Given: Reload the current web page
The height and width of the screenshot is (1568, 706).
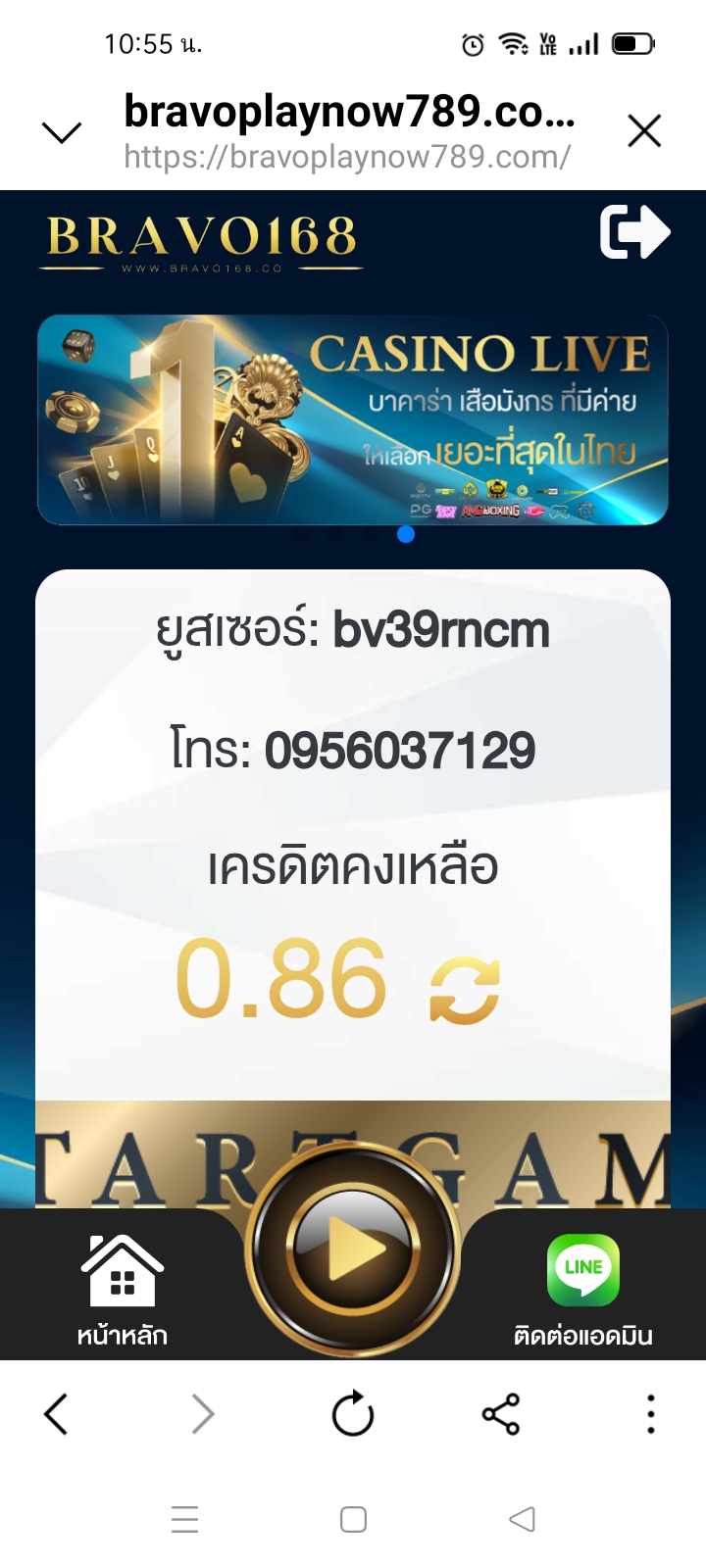Looking at the screenshot, I should 353,1414.
